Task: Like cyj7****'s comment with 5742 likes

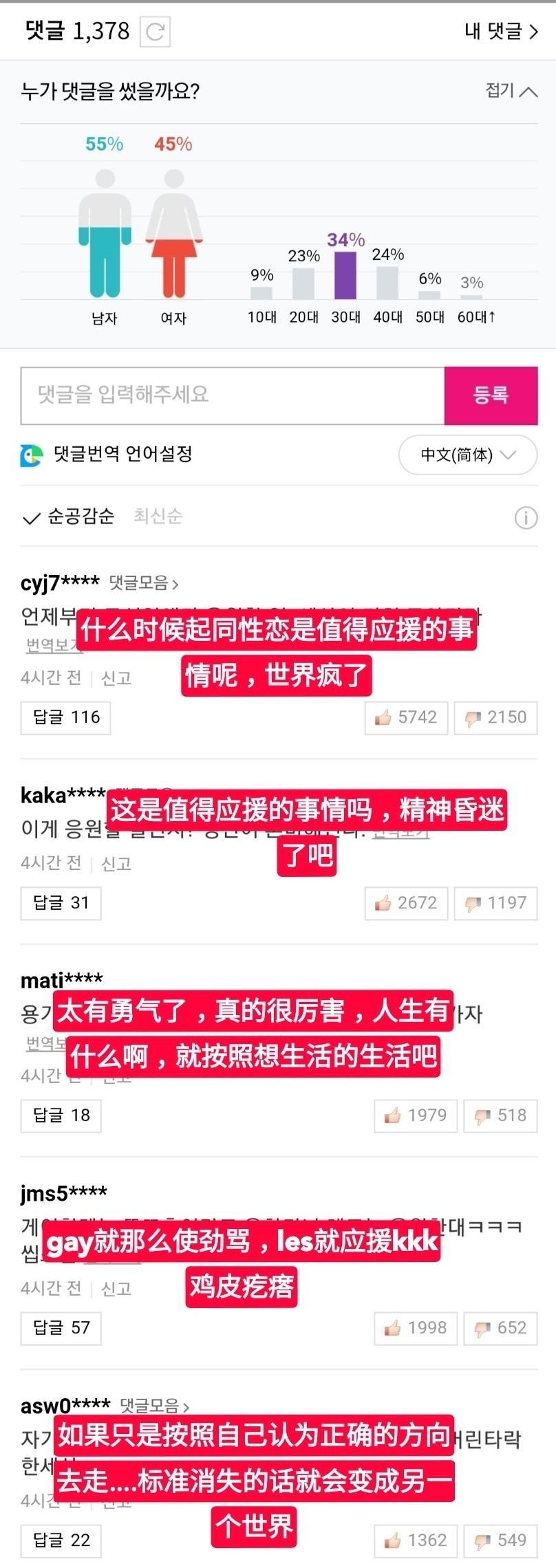Action: 406,717
